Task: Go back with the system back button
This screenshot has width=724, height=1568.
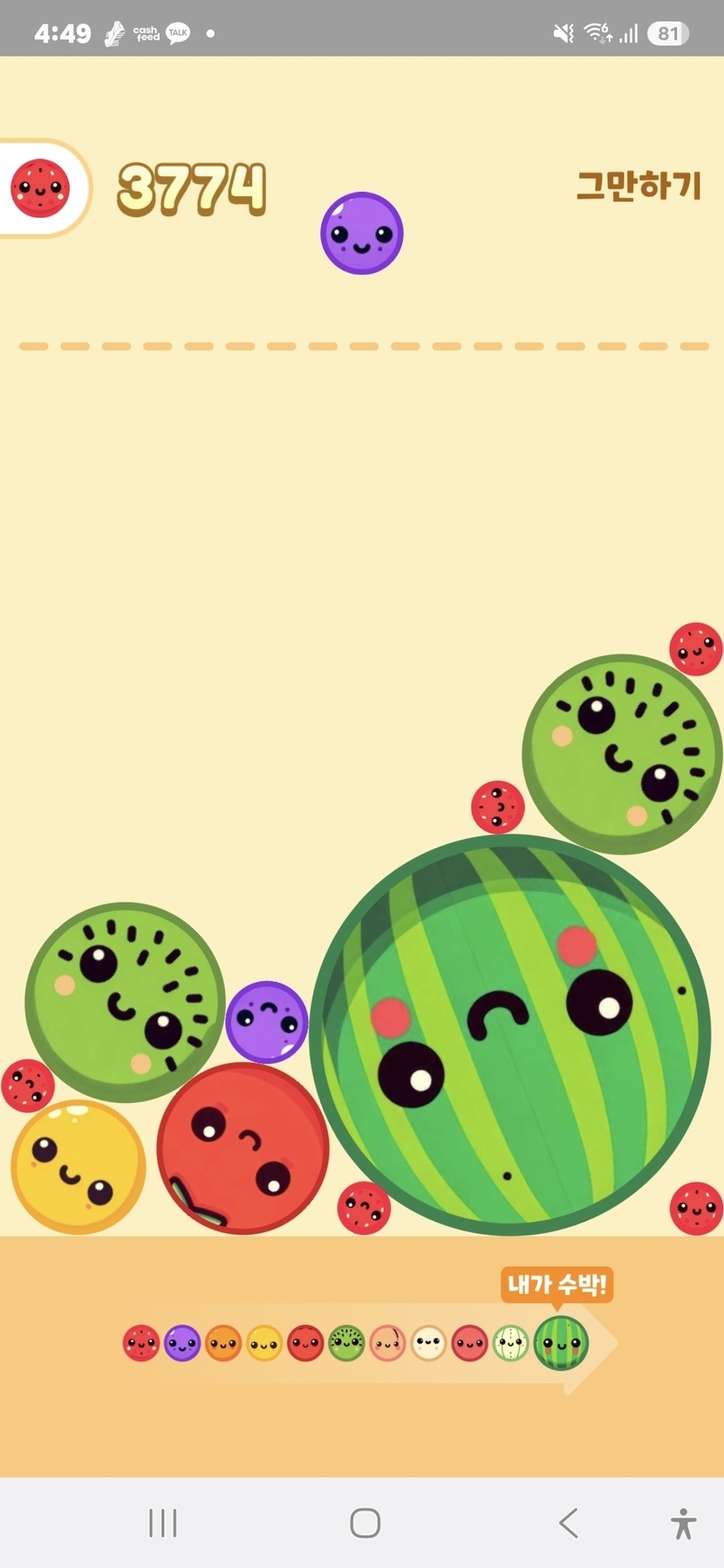Action: [x=568, y=1523]
